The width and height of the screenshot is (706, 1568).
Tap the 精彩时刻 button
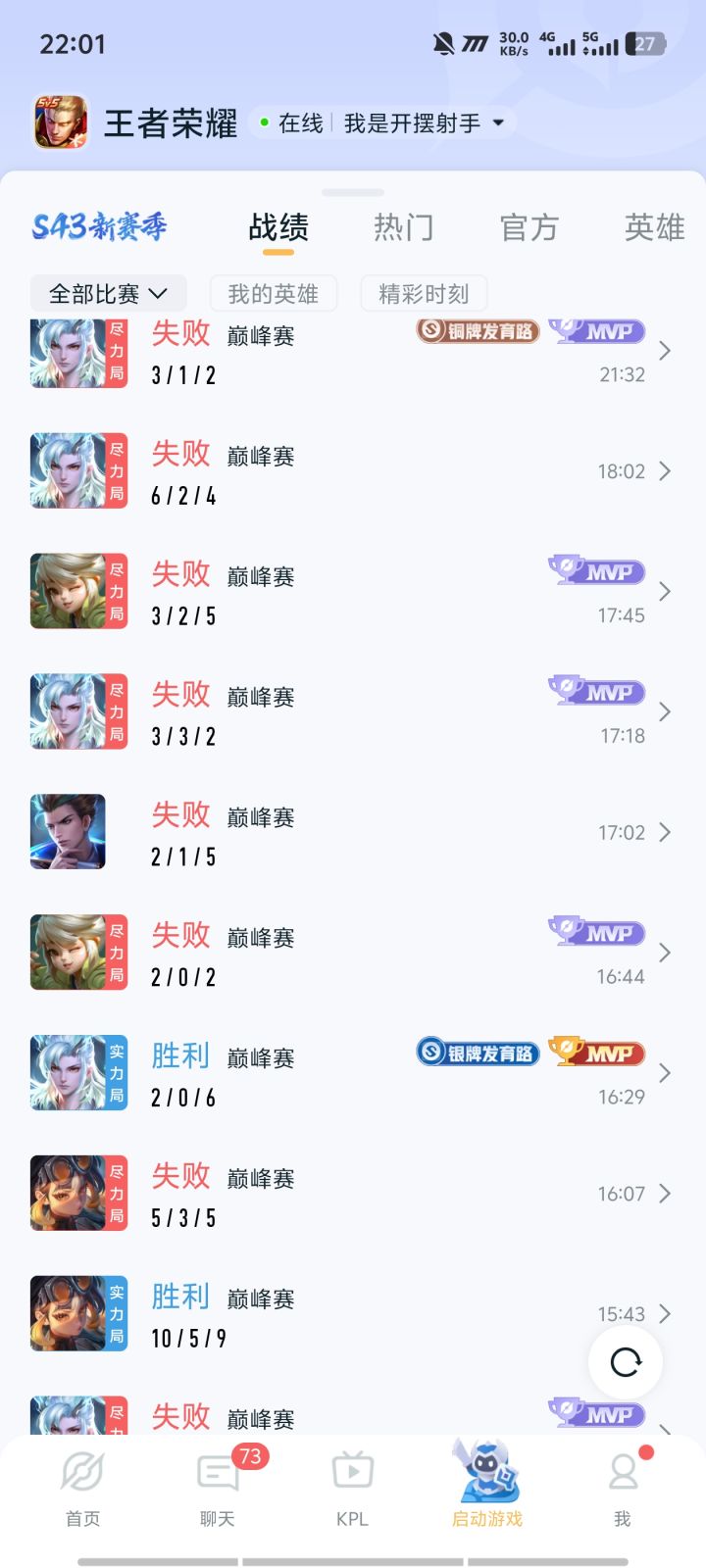point(424,293)
